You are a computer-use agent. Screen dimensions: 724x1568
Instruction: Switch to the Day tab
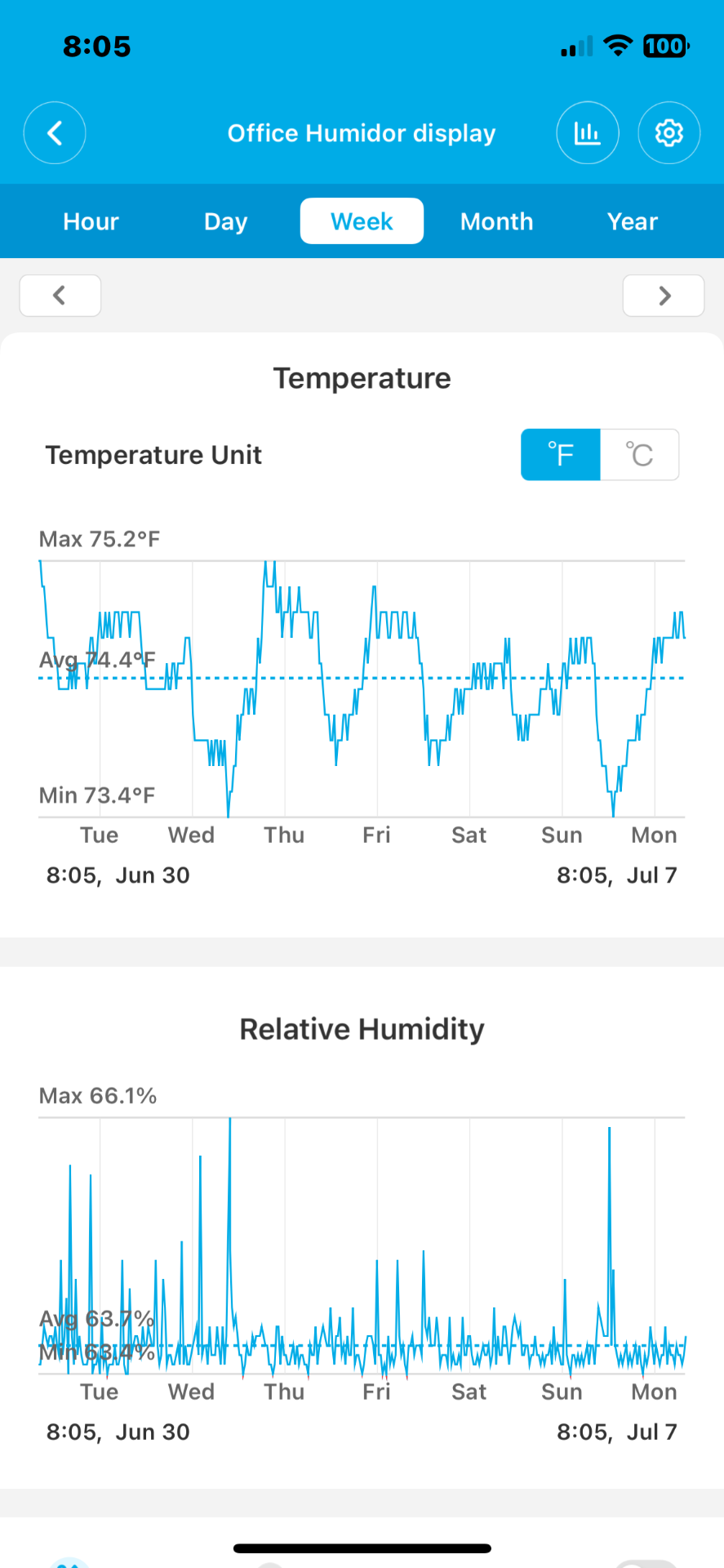click(225, 221)
